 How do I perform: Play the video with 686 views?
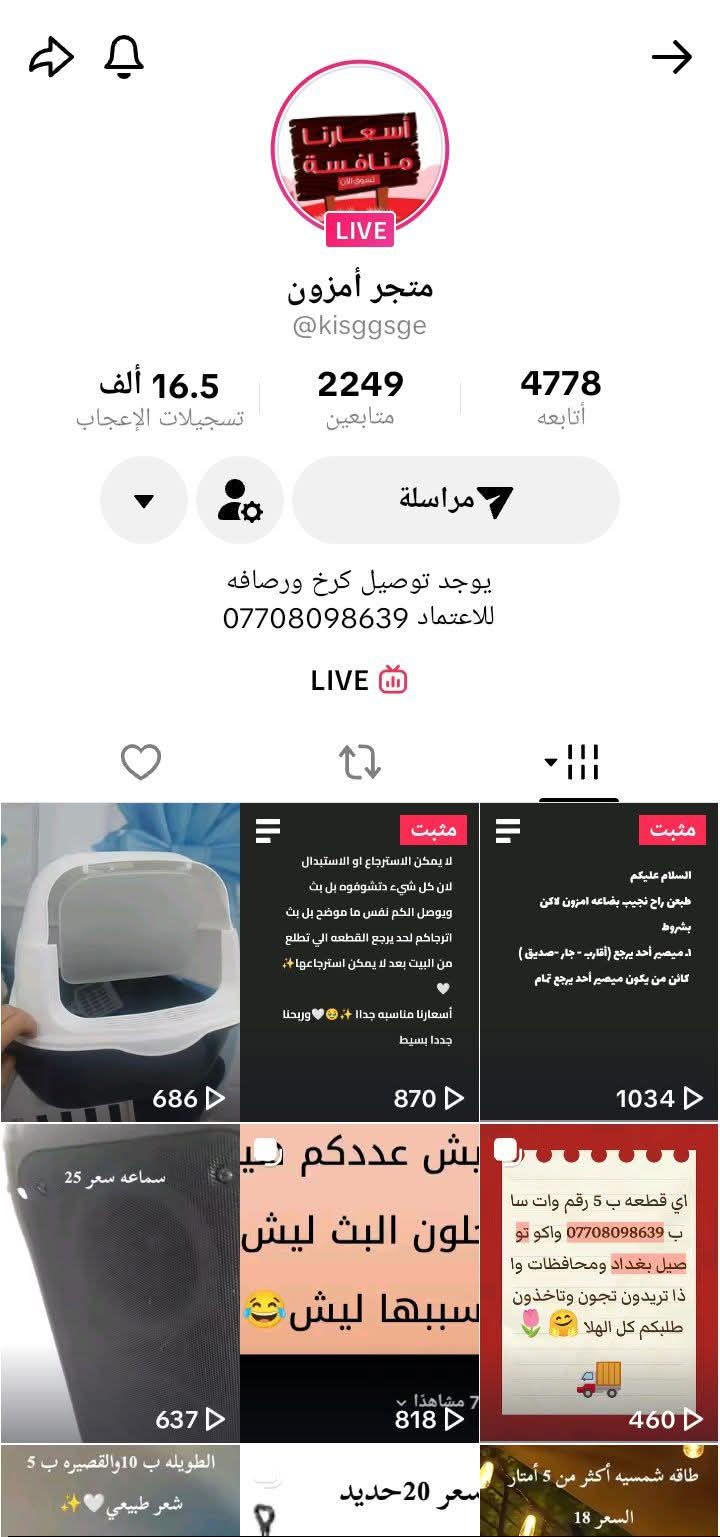[120, 960]
